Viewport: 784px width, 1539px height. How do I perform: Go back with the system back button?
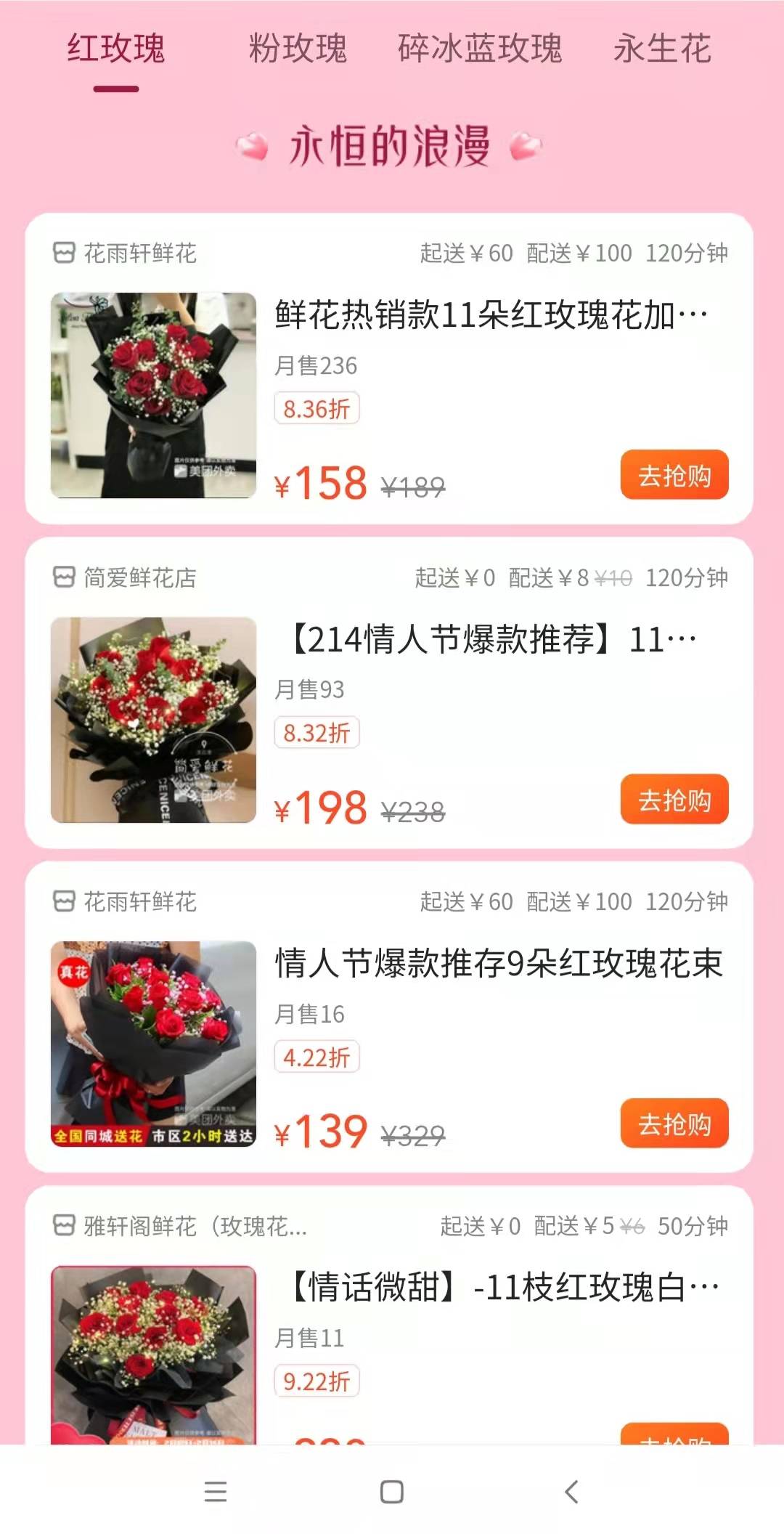pyautogui.click(x=572, y=1493)
